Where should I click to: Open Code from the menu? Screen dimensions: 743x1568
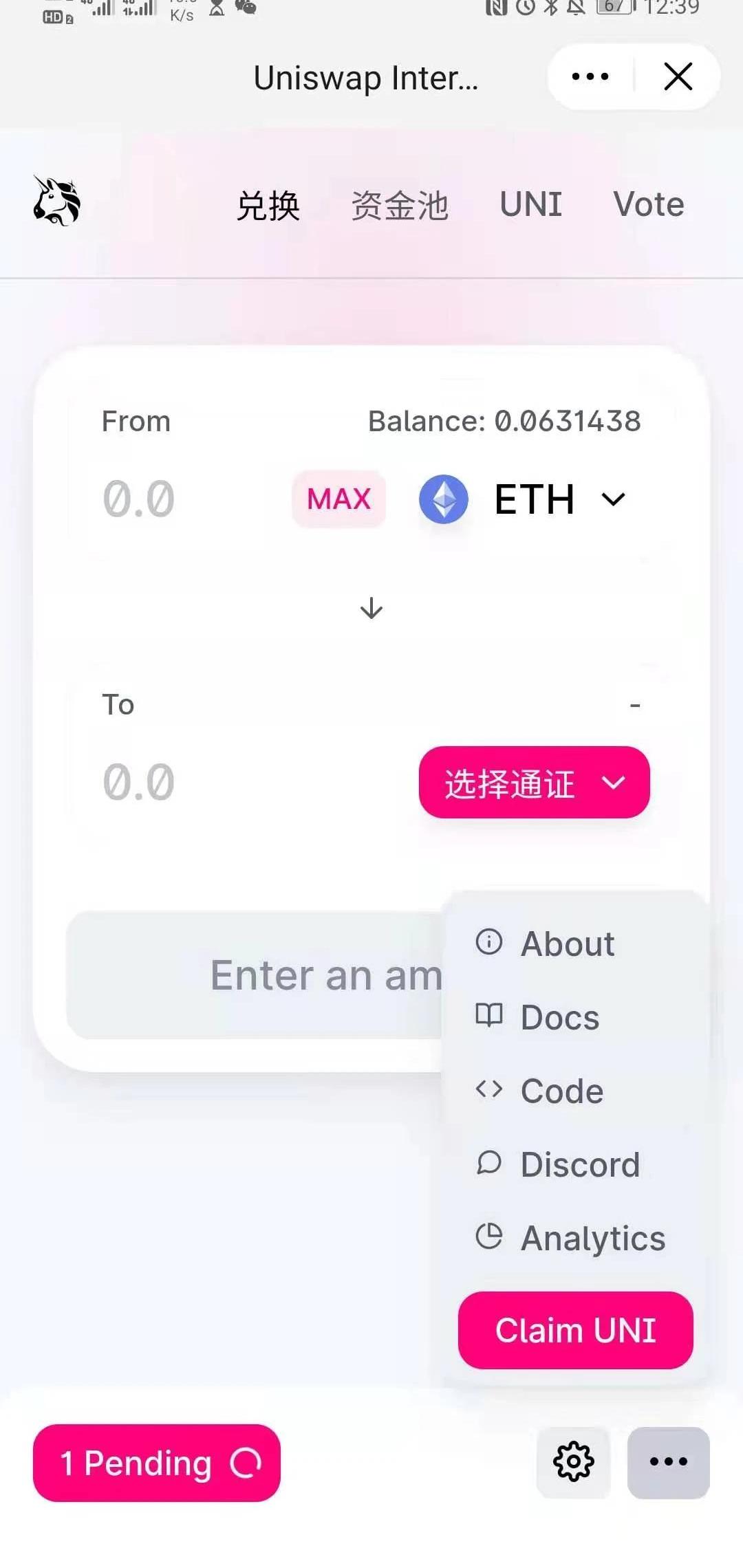561,1091
